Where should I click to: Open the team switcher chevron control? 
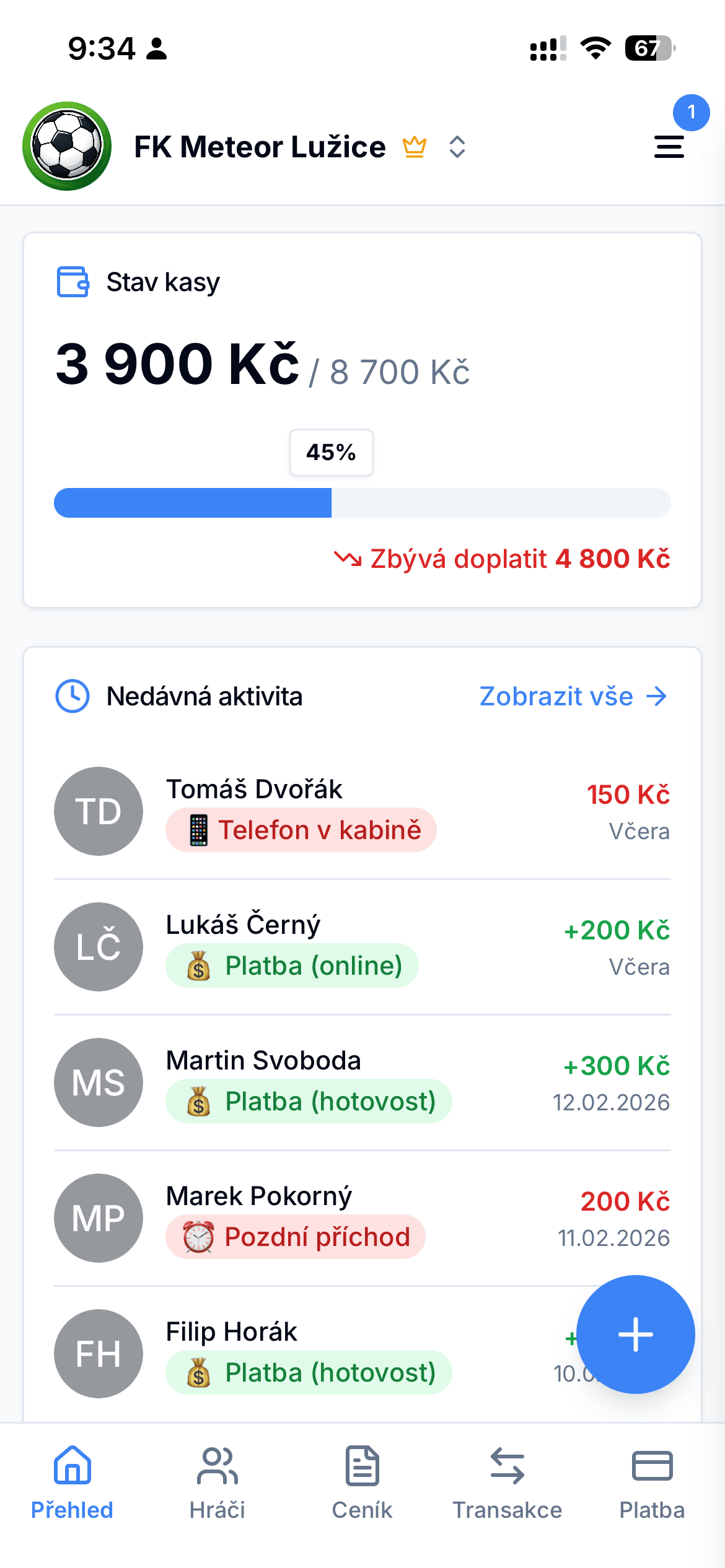pyautogui.click(x=457, y=147)
